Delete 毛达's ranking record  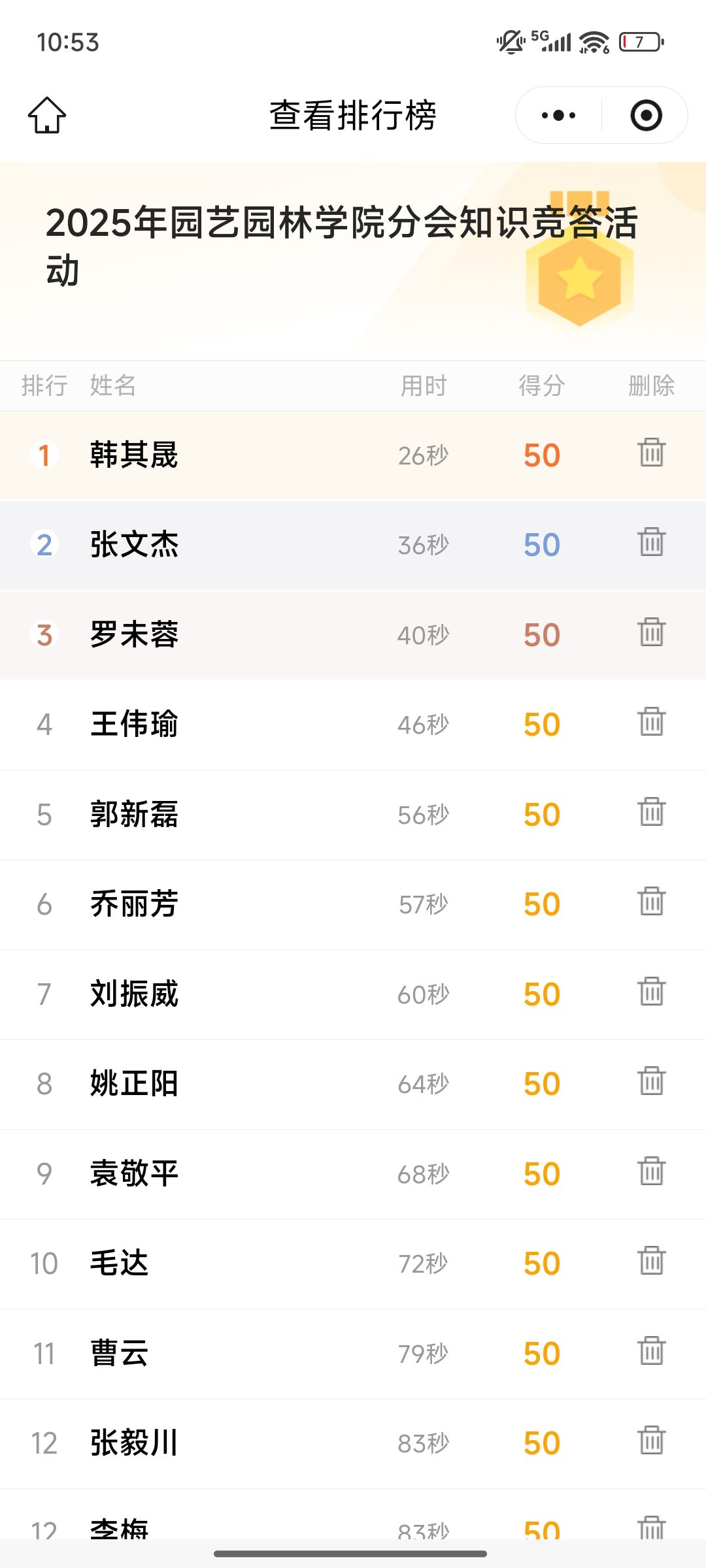point(651,1261)
